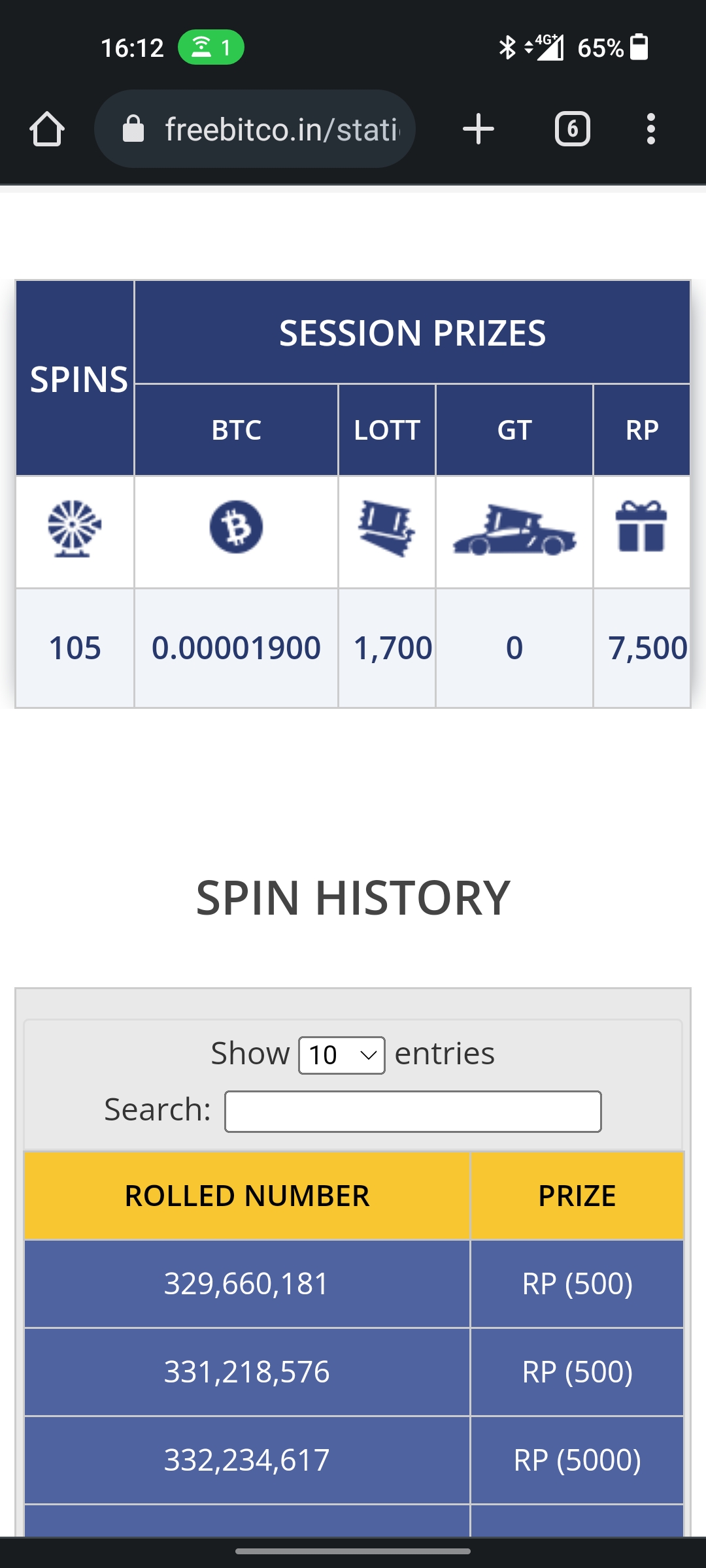Go to the browser home page
Image resolution: width=706 pixels, height=1568 pixels.
(x=47, y=129)
